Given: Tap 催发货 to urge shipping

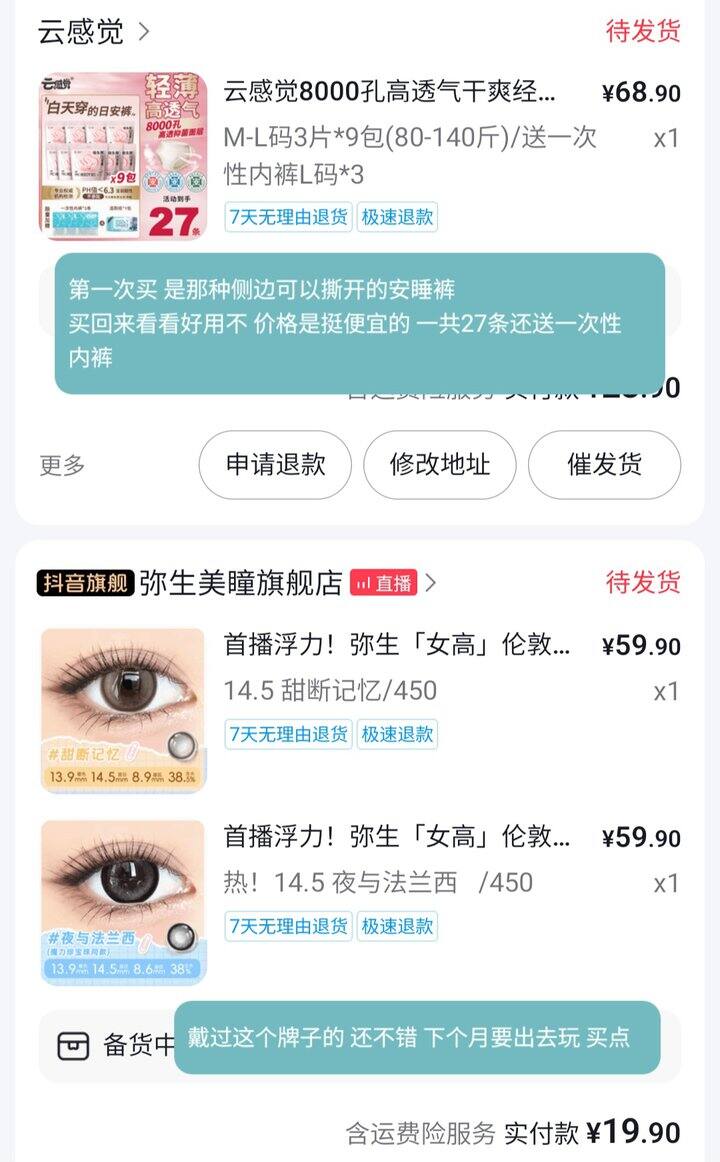Looking at the screenshot, I should [x=604, y=465].
